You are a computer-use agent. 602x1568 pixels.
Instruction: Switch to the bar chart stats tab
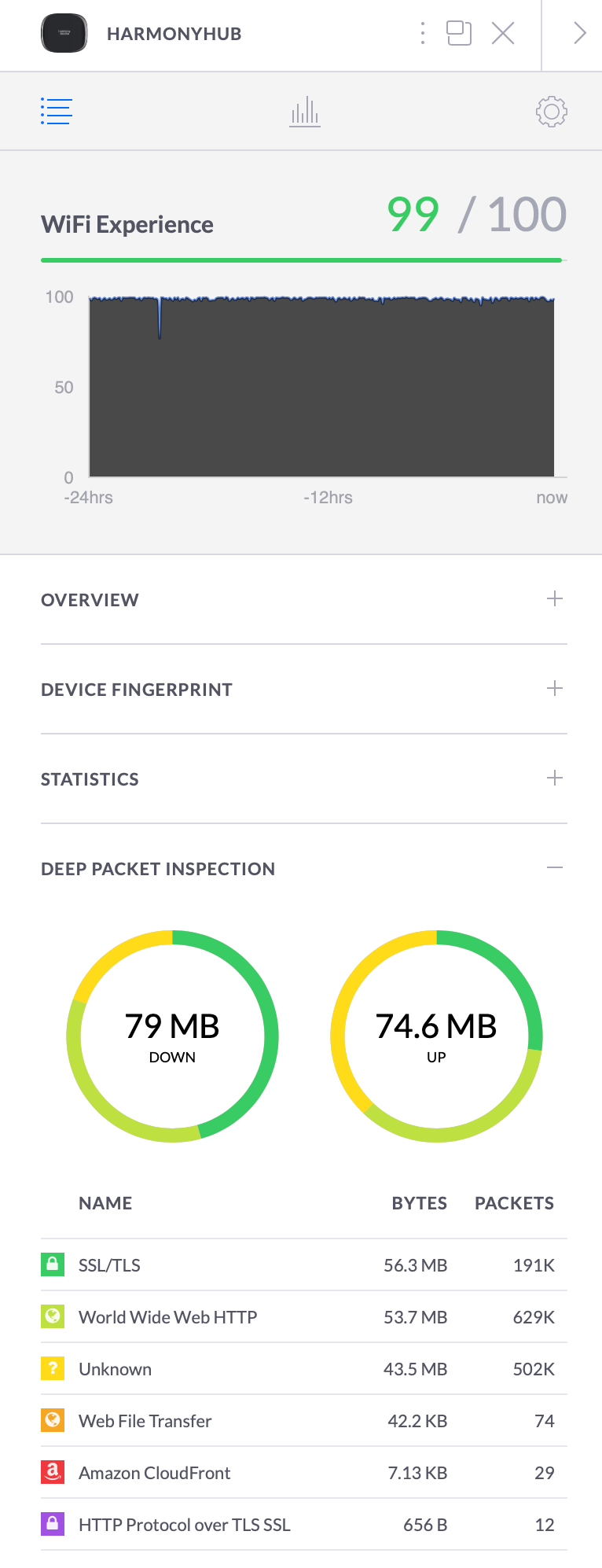[305, 112]
